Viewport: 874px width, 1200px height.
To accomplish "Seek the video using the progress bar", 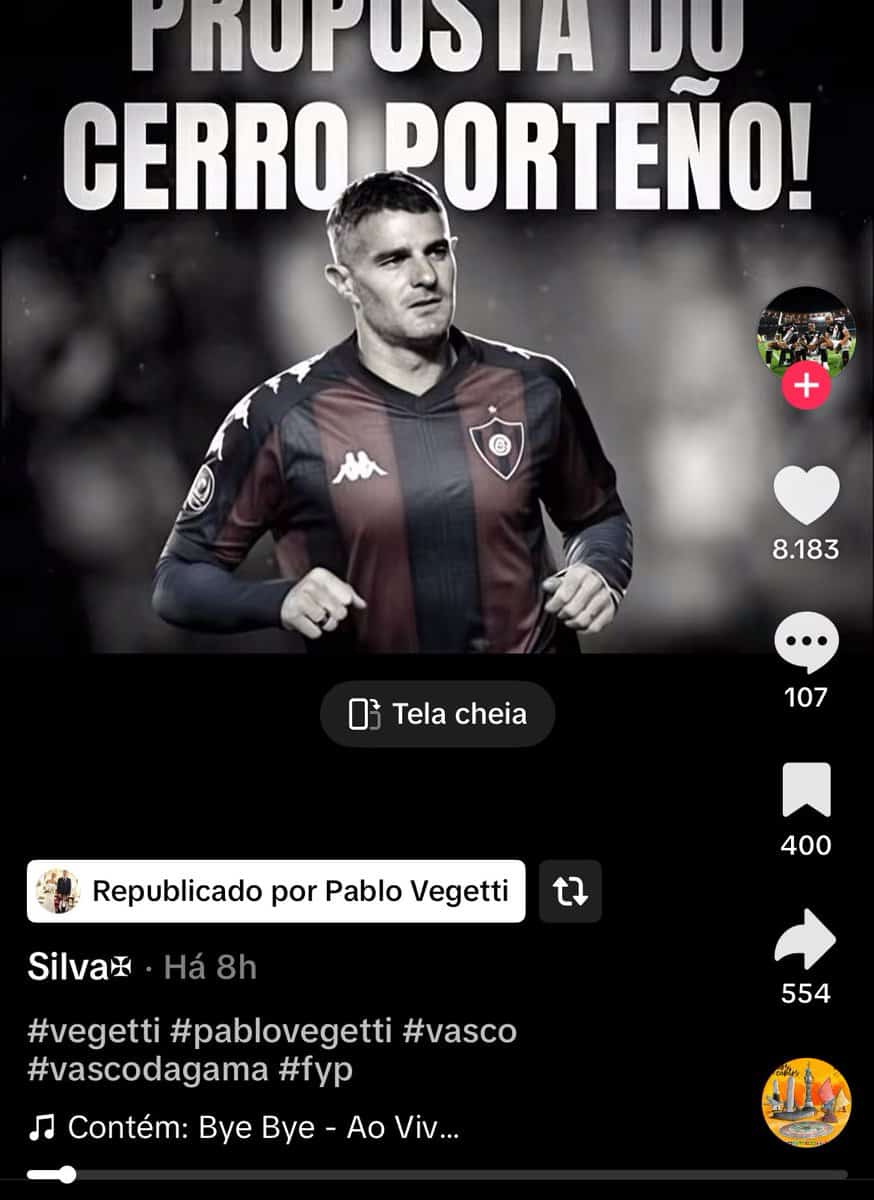I will click(x=437, y=1174).
